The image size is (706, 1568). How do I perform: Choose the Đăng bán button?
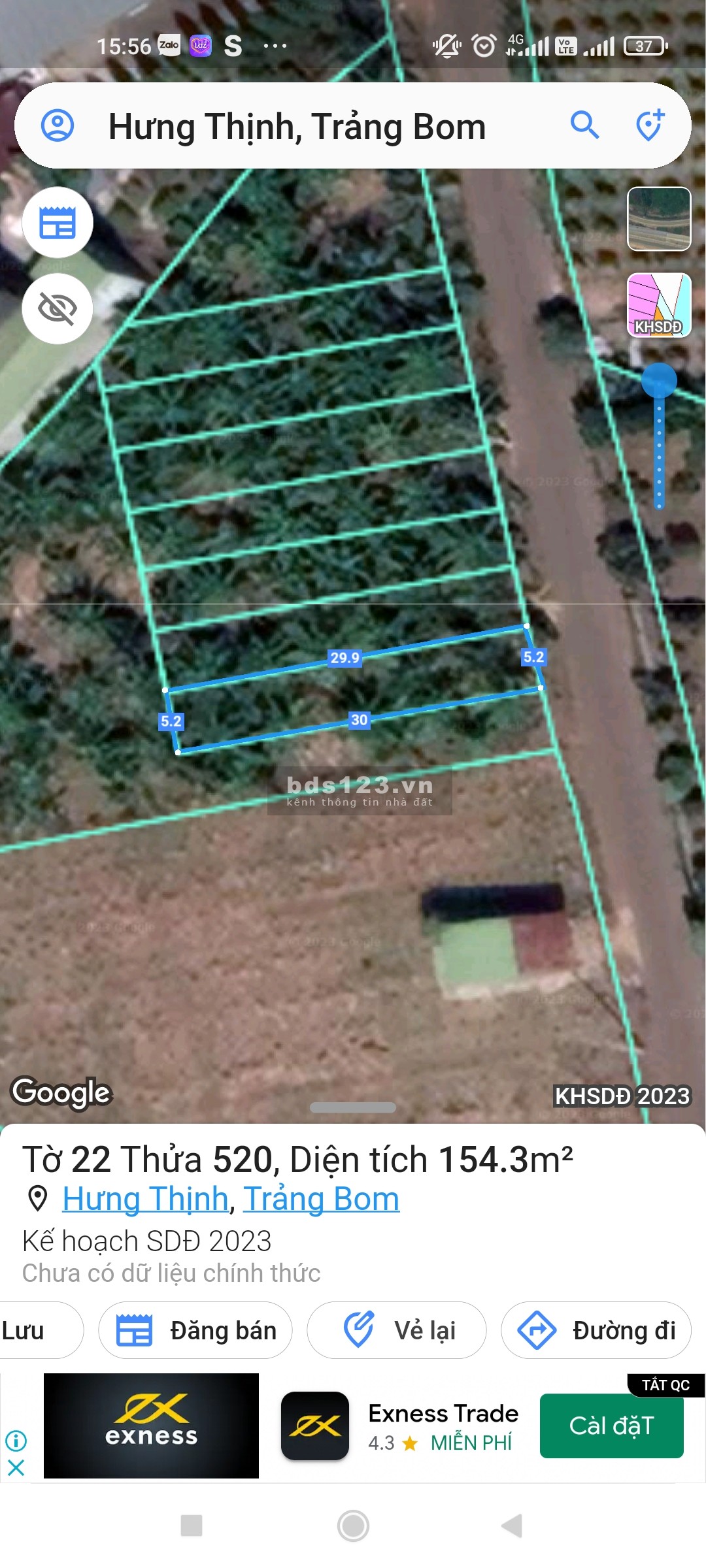195,1330
